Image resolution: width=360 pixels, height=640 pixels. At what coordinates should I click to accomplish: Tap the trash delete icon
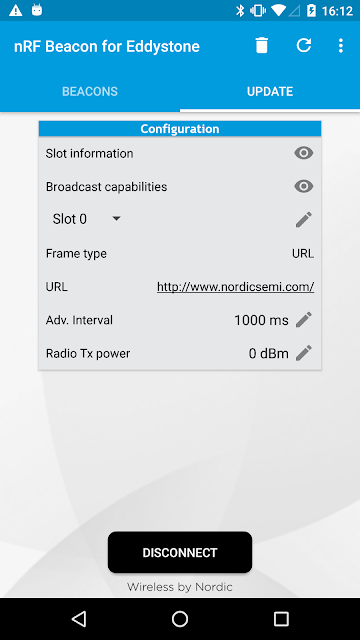click(262, 46)
